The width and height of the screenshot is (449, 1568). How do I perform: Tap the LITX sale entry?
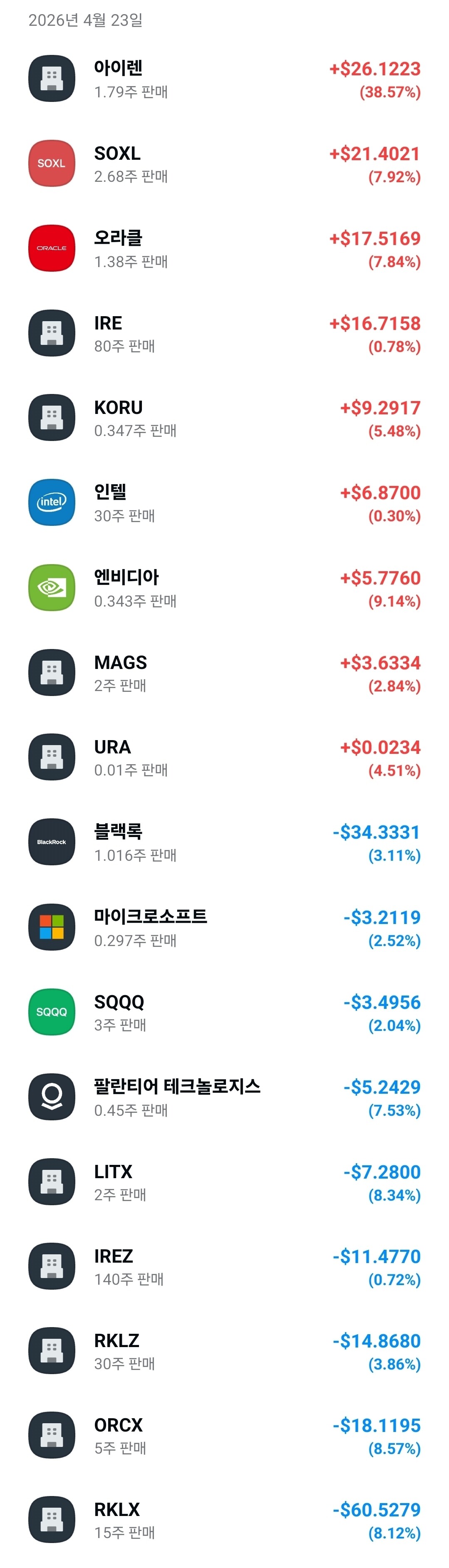tap(224, 1182)
